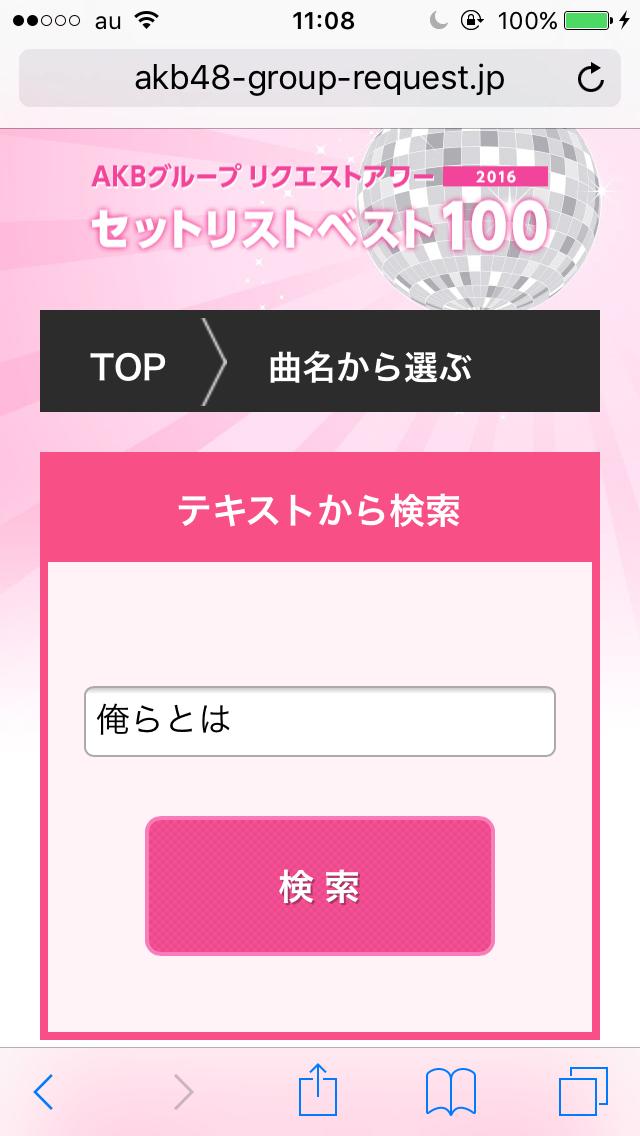Open the セットリストベスト100 header banner

[319, 215]
